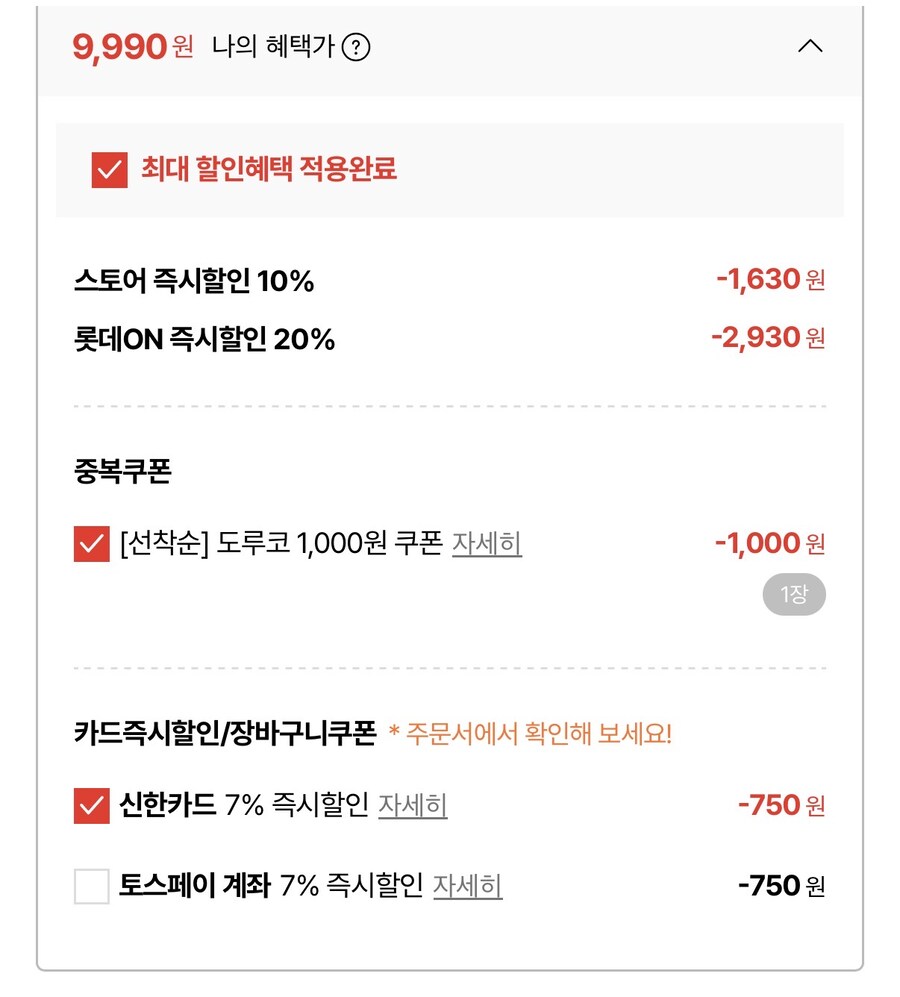Uncheck the 신한카드 7% instant discount
Screen dimensions: 900x997
(91, 804)
